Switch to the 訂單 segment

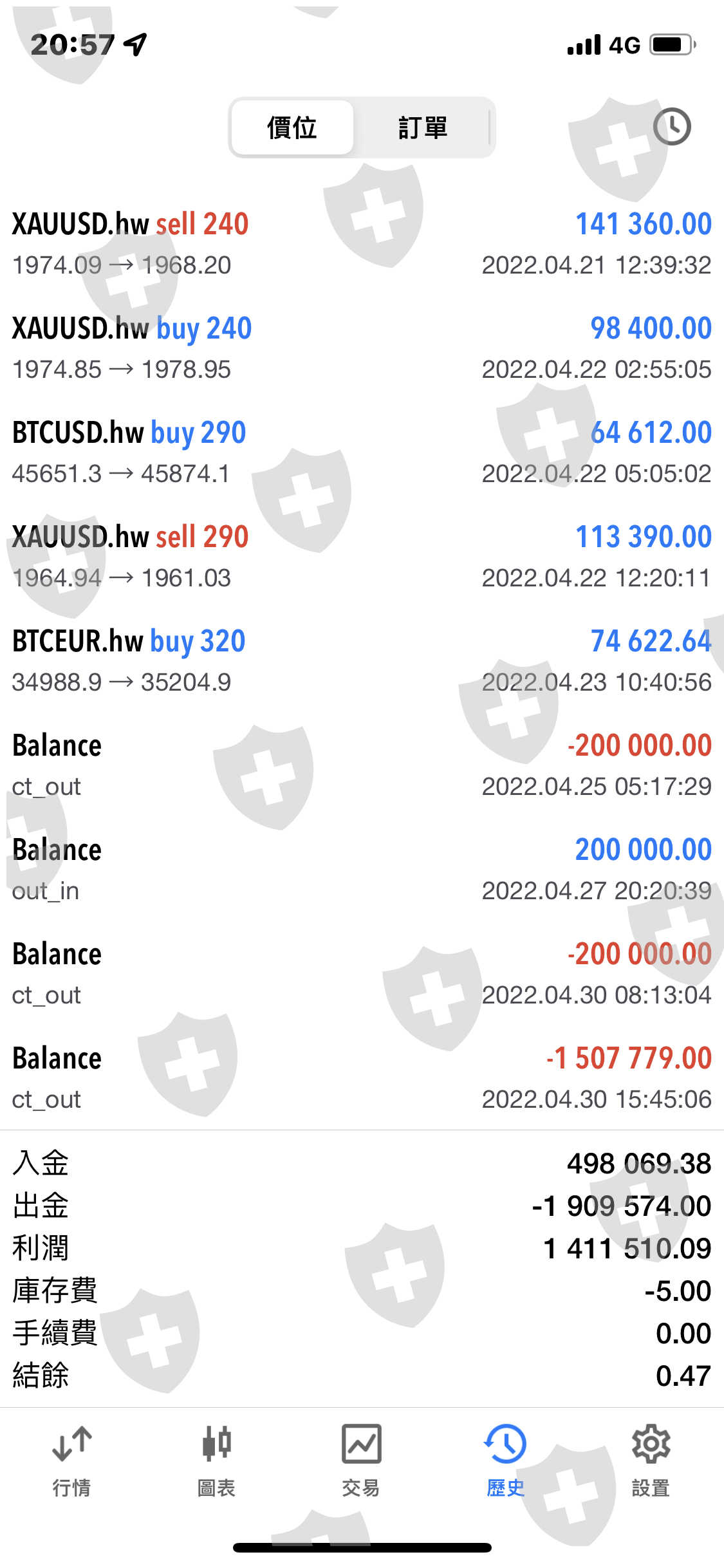point(422,127)
